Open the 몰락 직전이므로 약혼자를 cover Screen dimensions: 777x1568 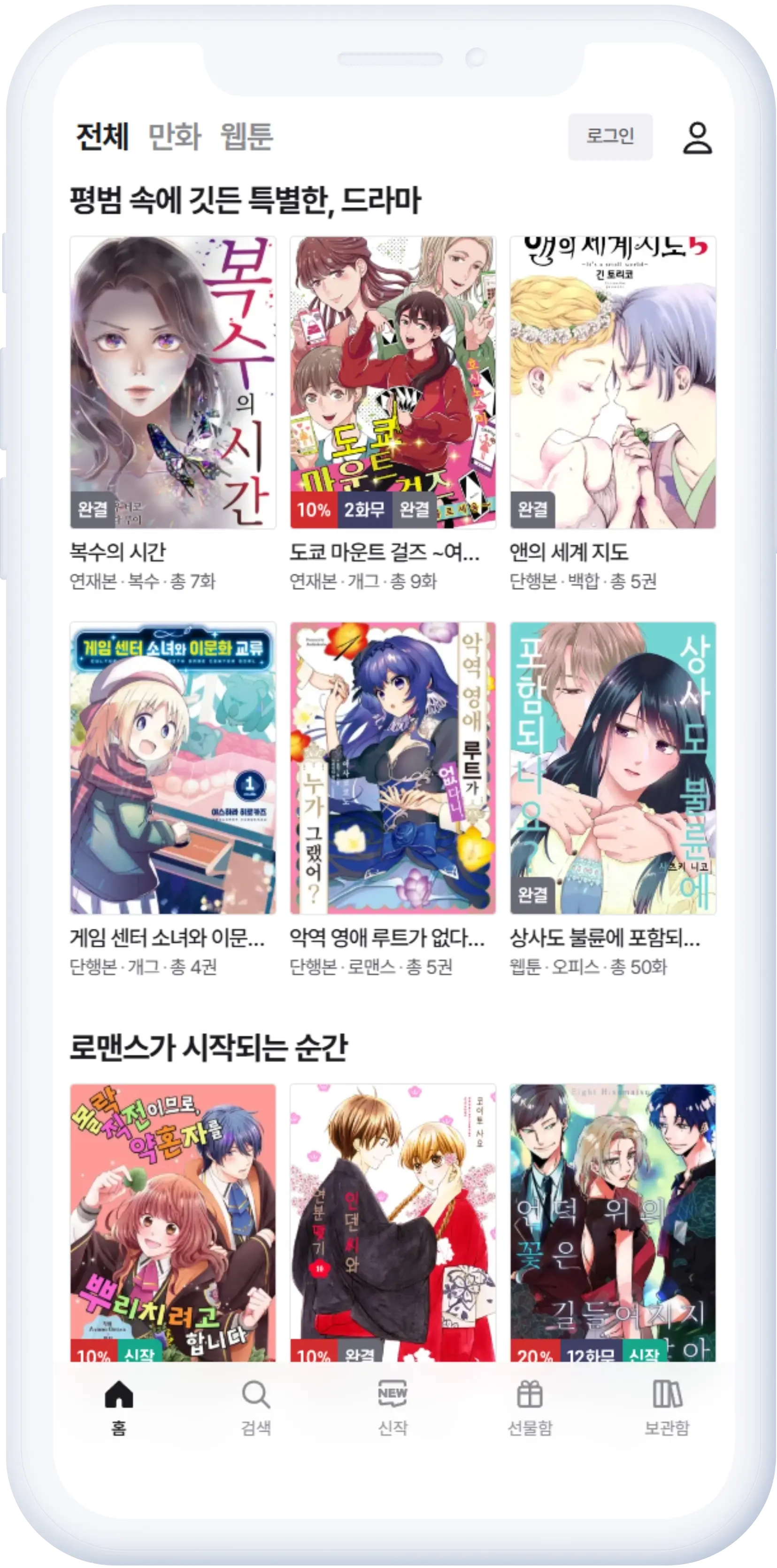[173, 1218]
